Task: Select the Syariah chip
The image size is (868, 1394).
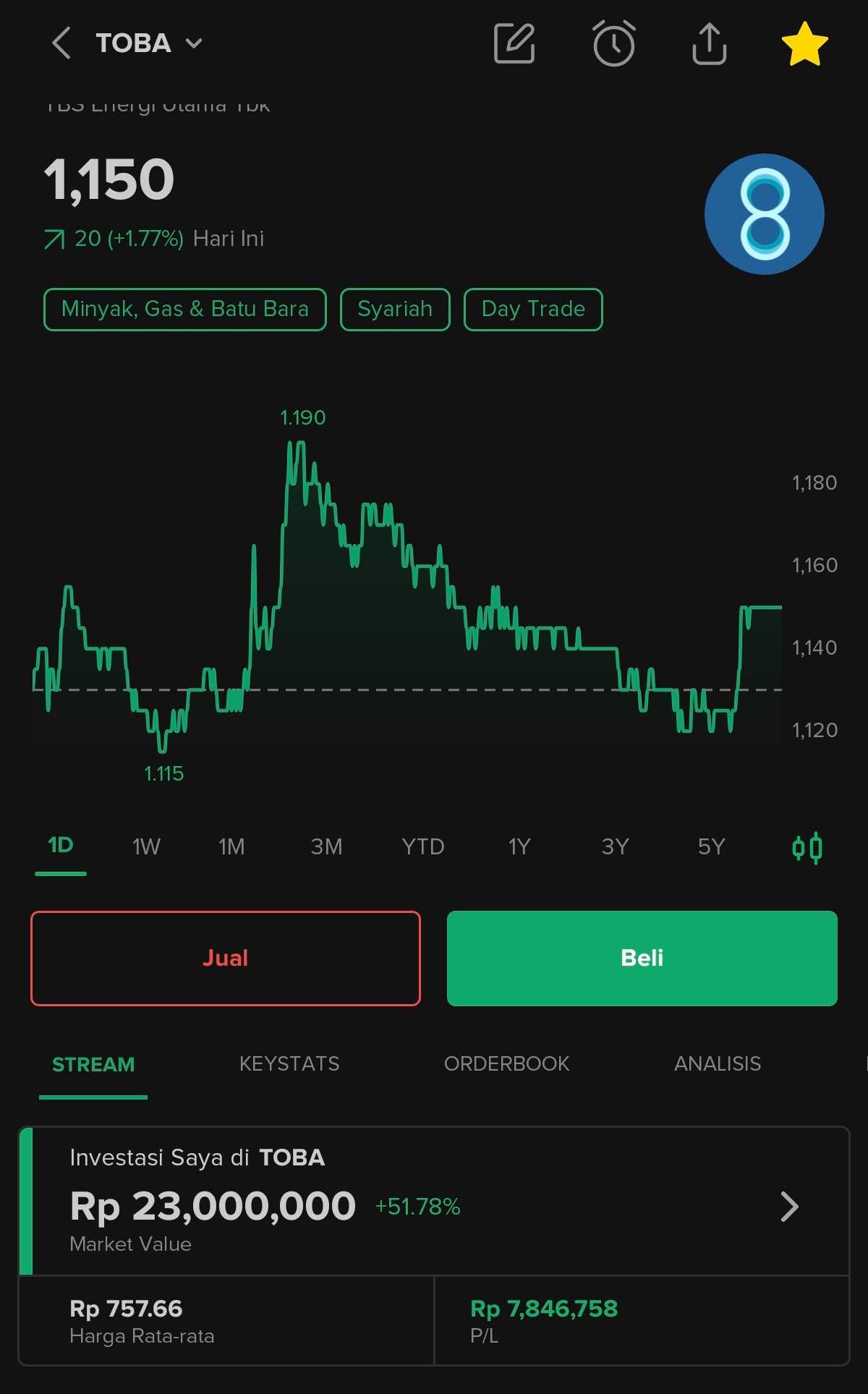Action: coord(395,310)
